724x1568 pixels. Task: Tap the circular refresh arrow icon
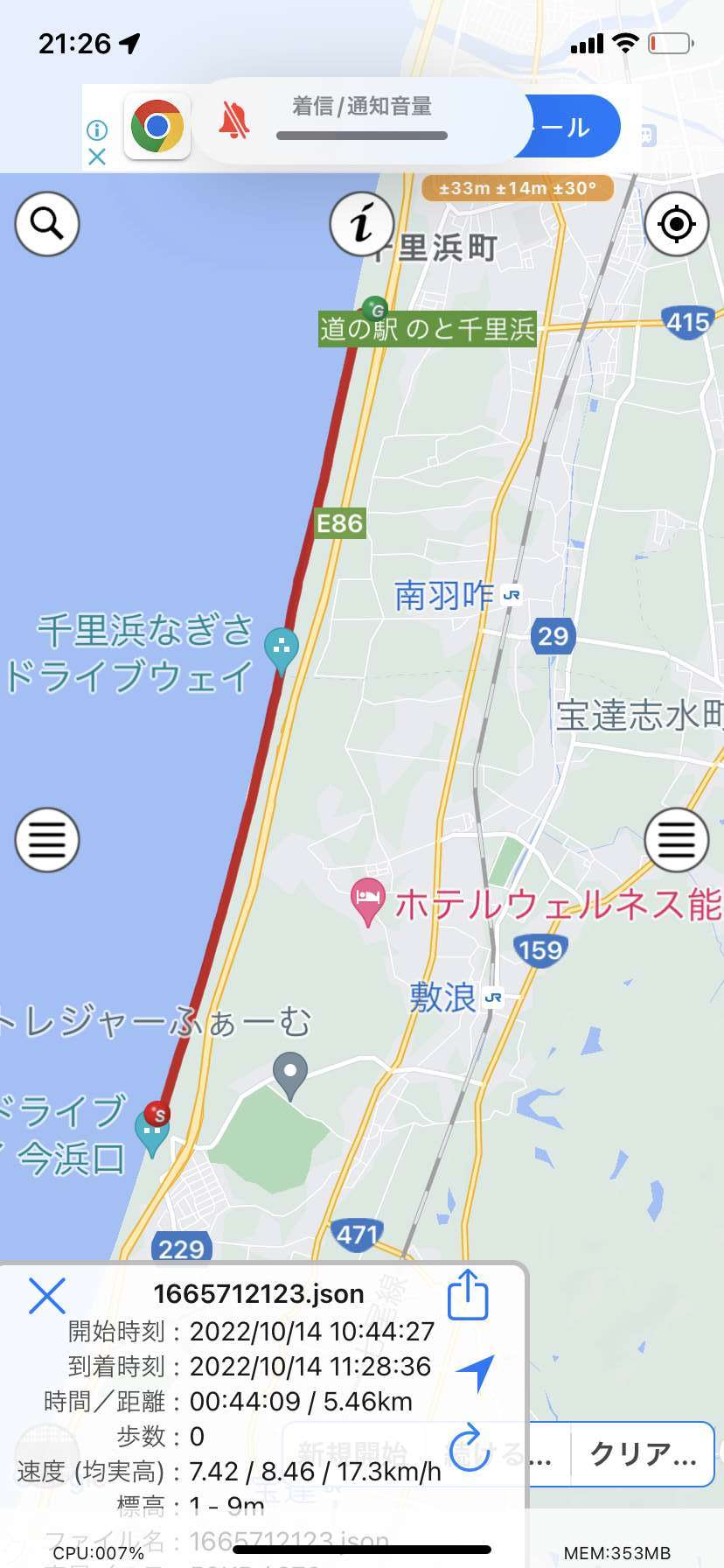pyautogui.click(x=468, y=1448)
